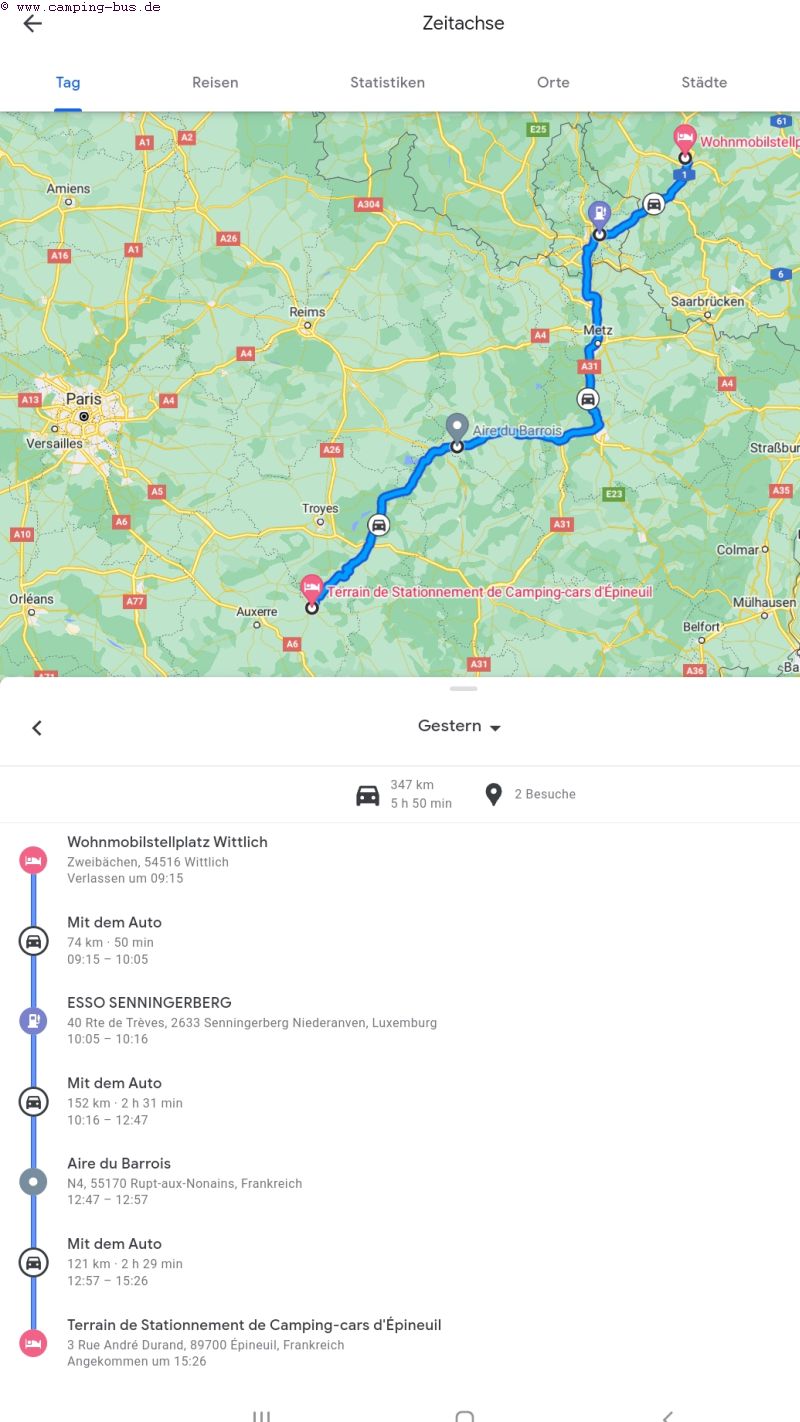Switch to the Reisen tab
This screenshot has height=1422, width=800.
[215, 83]
